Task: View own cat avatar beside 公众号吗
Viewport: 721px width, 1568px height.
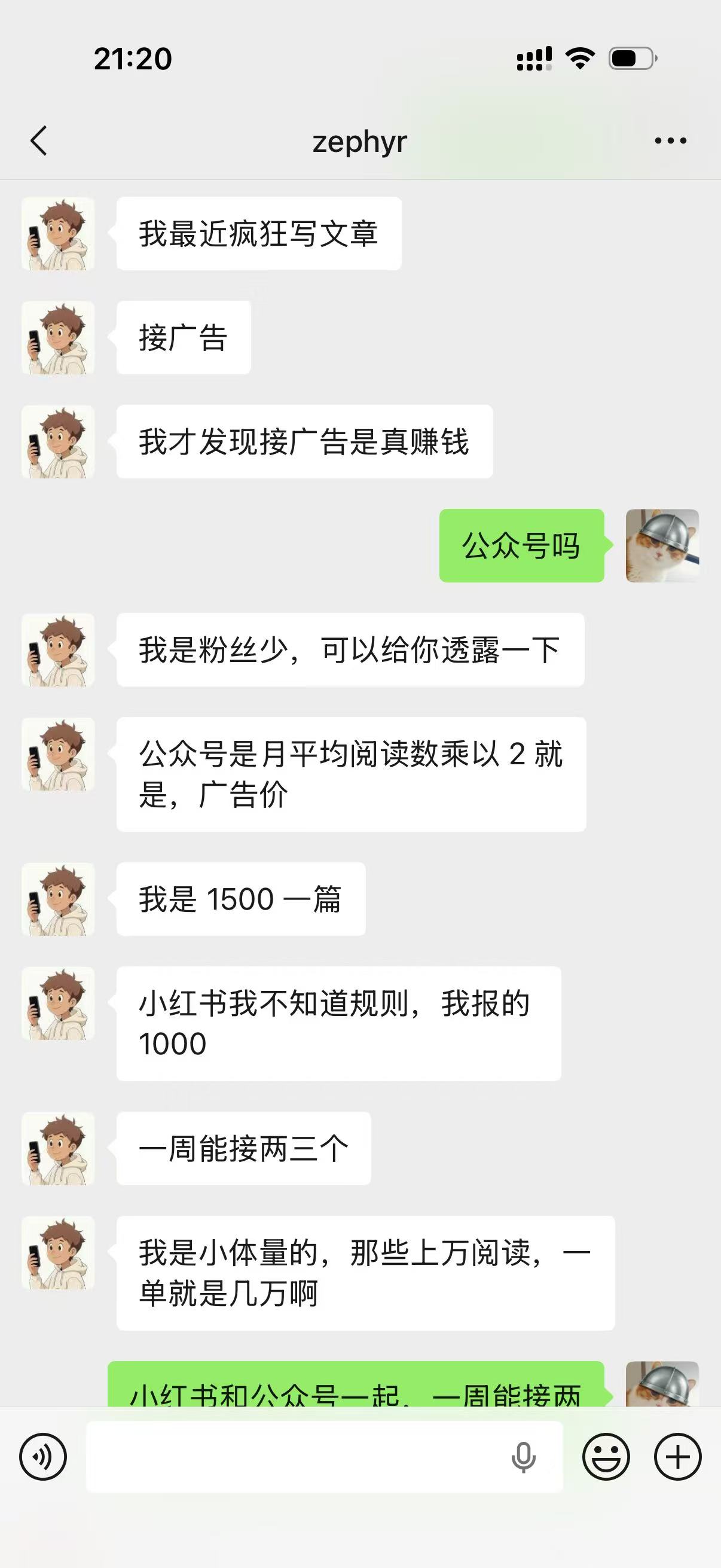Action: [x=662, y=545]
